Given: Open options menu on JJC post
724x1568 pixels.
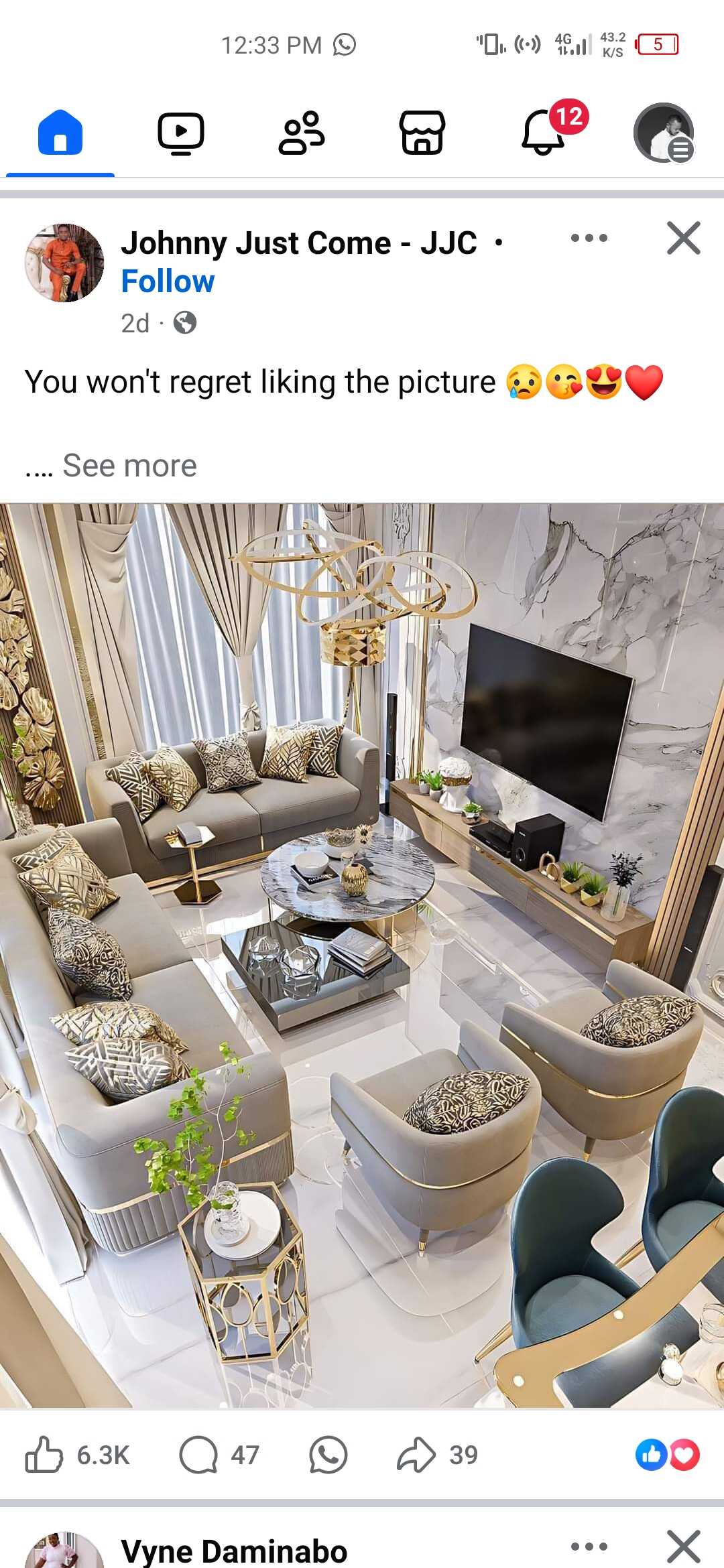Looking at the screenshot, I should coord(589,238).
